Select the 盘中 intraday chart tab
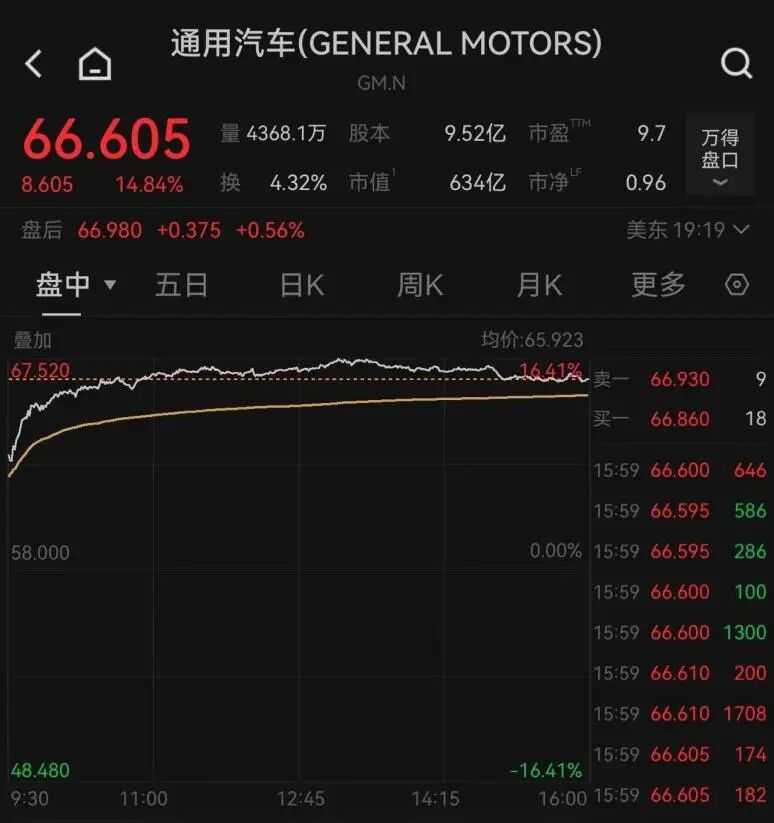This screenshot has height=823, width=774. [x=76, y=285]
